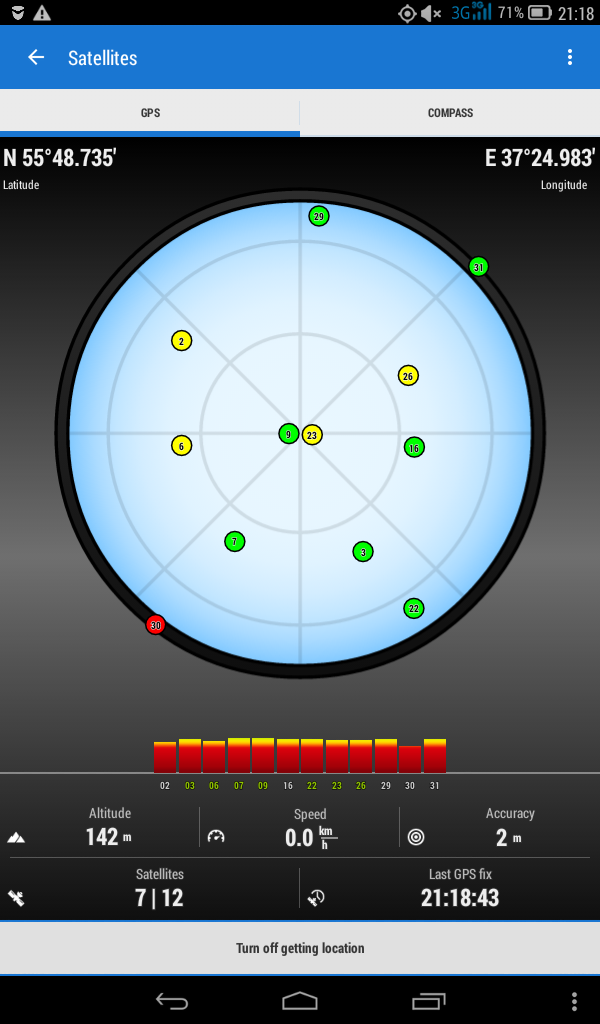Go back using the arrow icon
Screen dimensions: 600x1024
point(36,58)
